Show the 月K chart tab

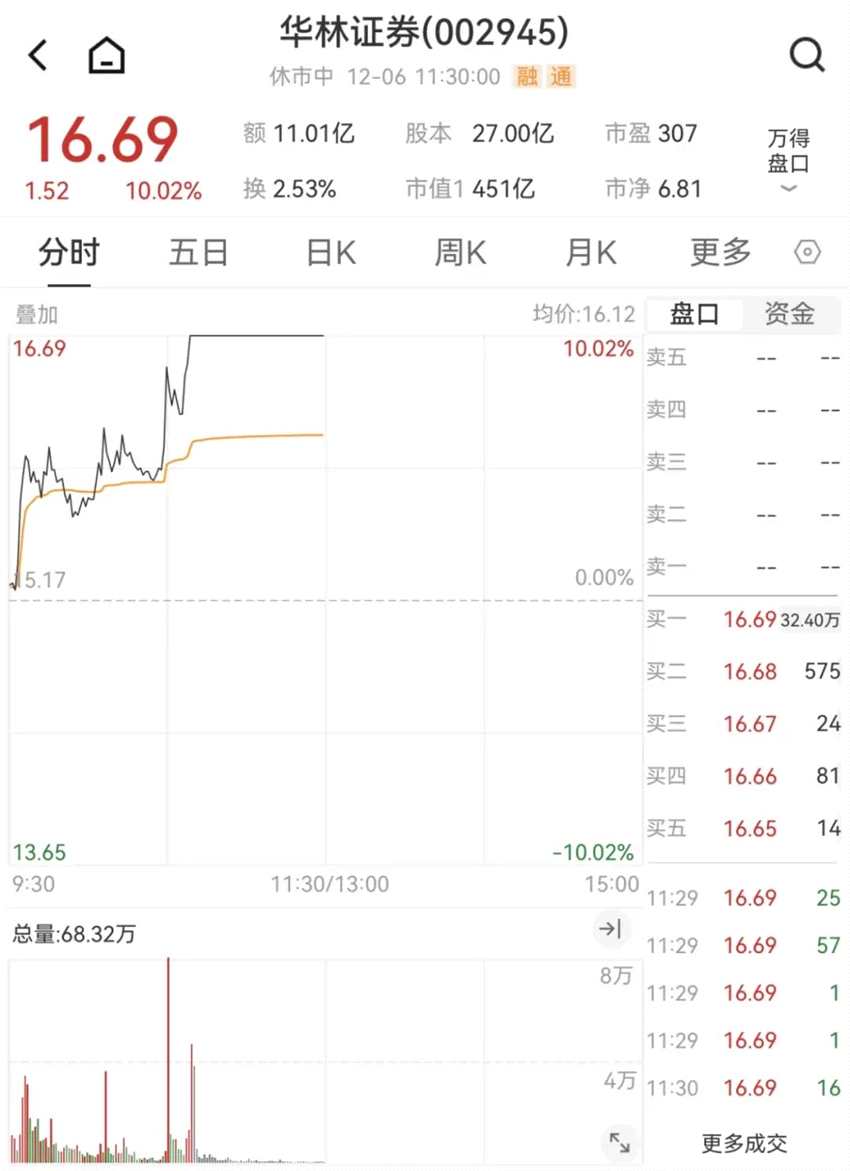(591, 253)
